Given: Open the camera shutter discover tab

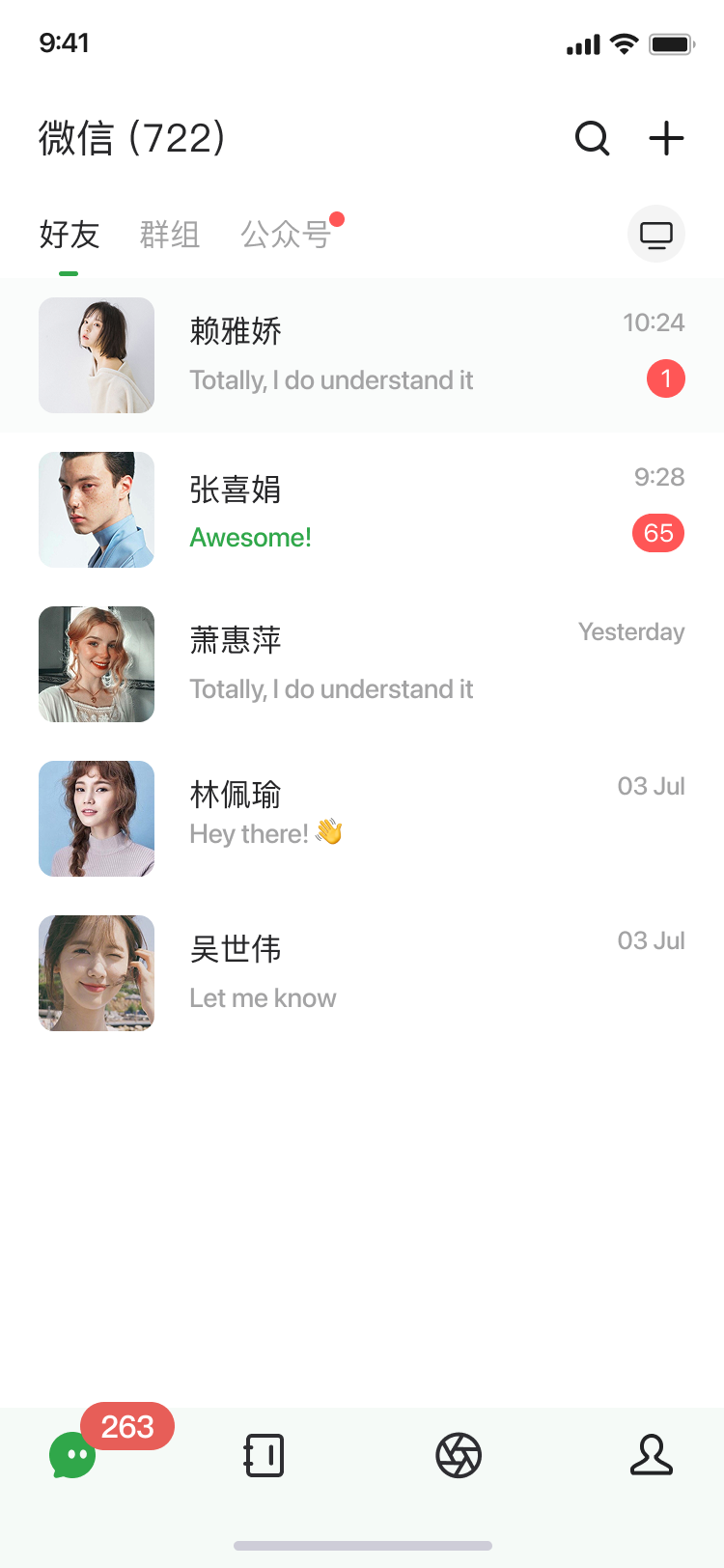Looking at the screenshot, I should tap(459, 1455).
